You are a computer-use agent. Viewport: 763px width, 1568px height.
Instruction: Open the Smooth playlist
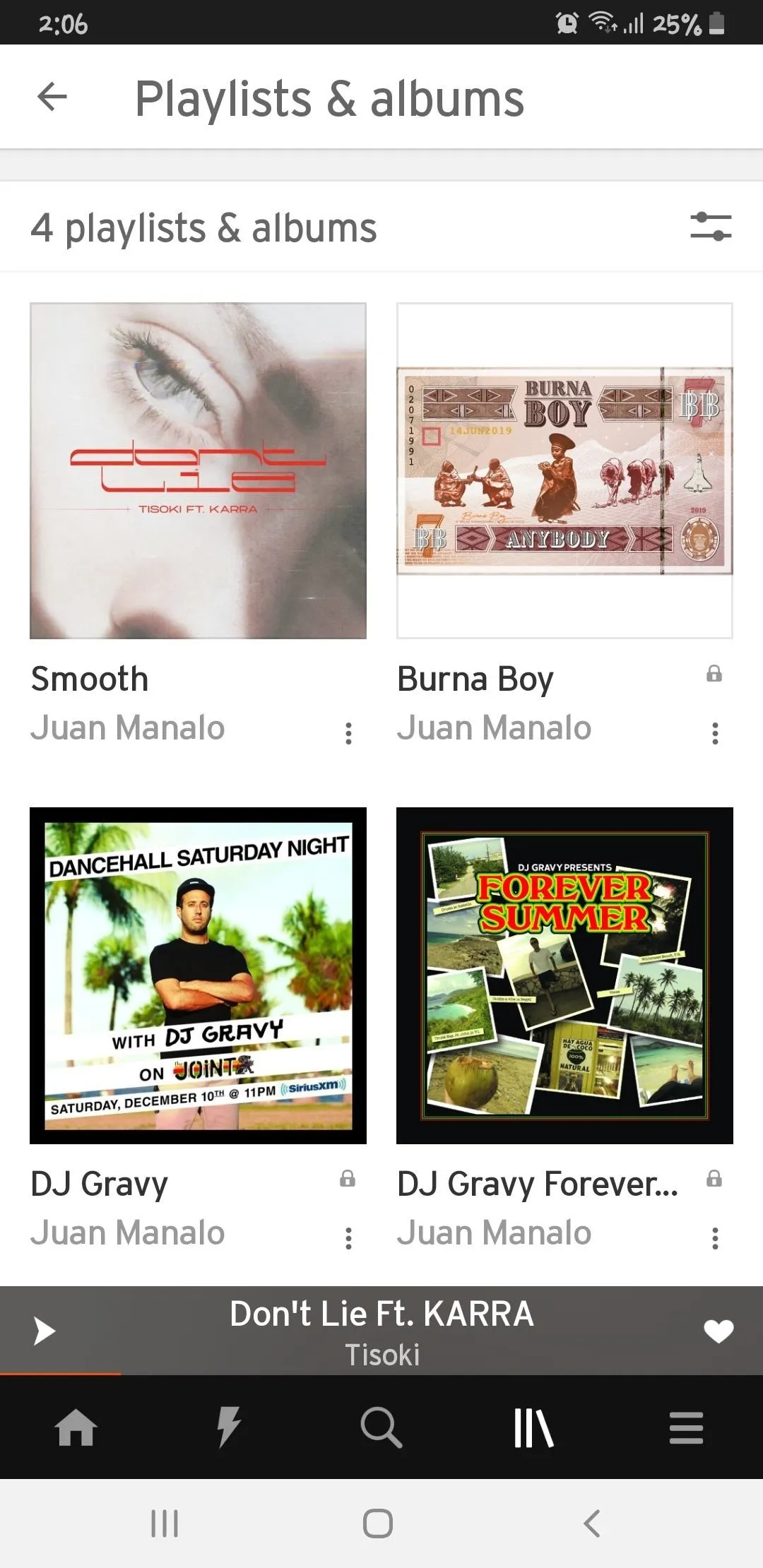click(x=198, y=471)
